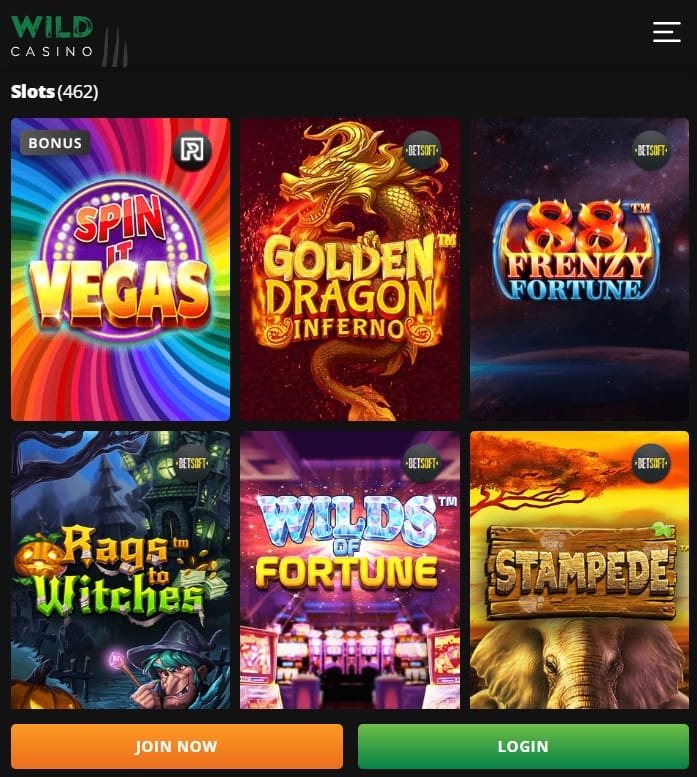Launch Golden Dragon Inferno game
The image size is (697, 777).
click(x=350, y=270)
